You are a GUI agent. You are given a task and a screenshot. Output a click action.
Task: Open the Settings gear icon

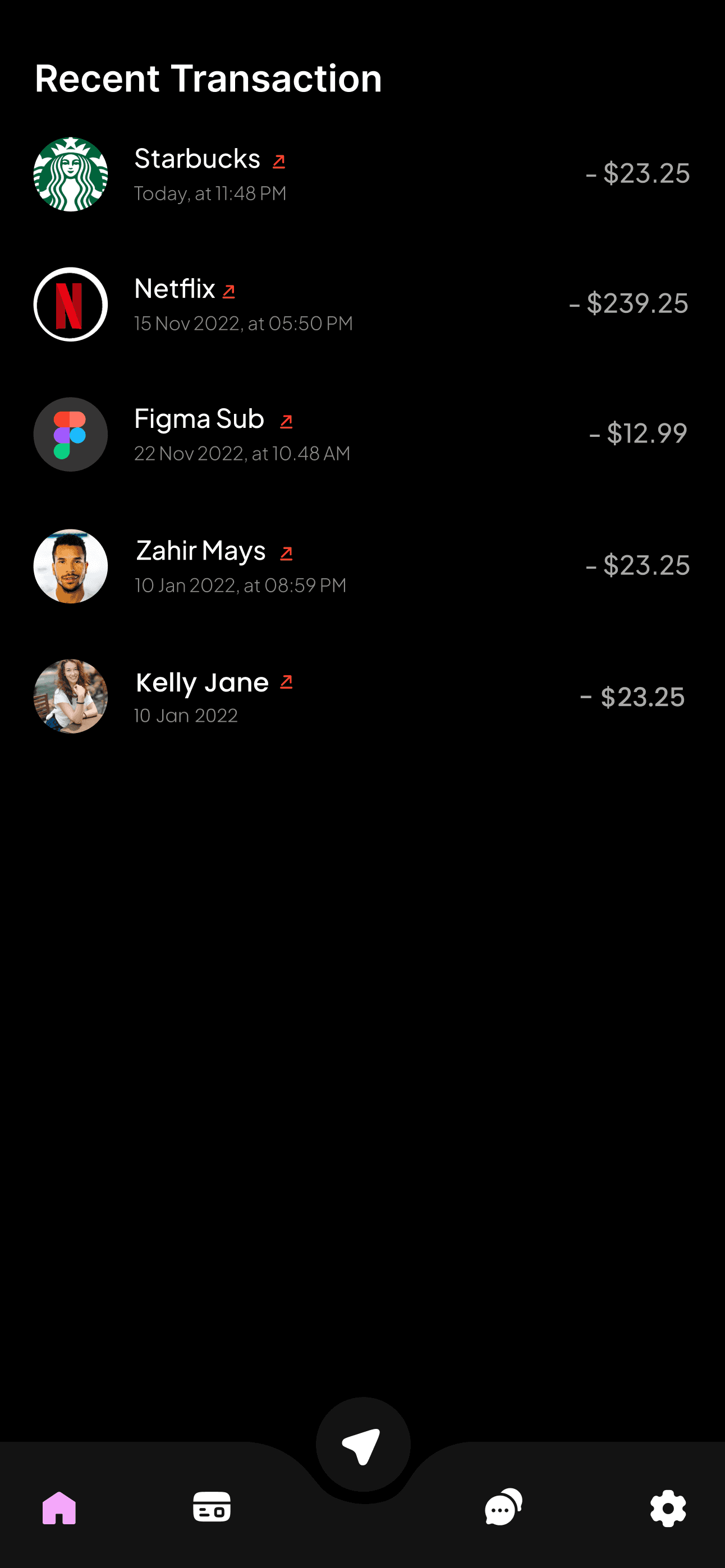pos(667,1509)
